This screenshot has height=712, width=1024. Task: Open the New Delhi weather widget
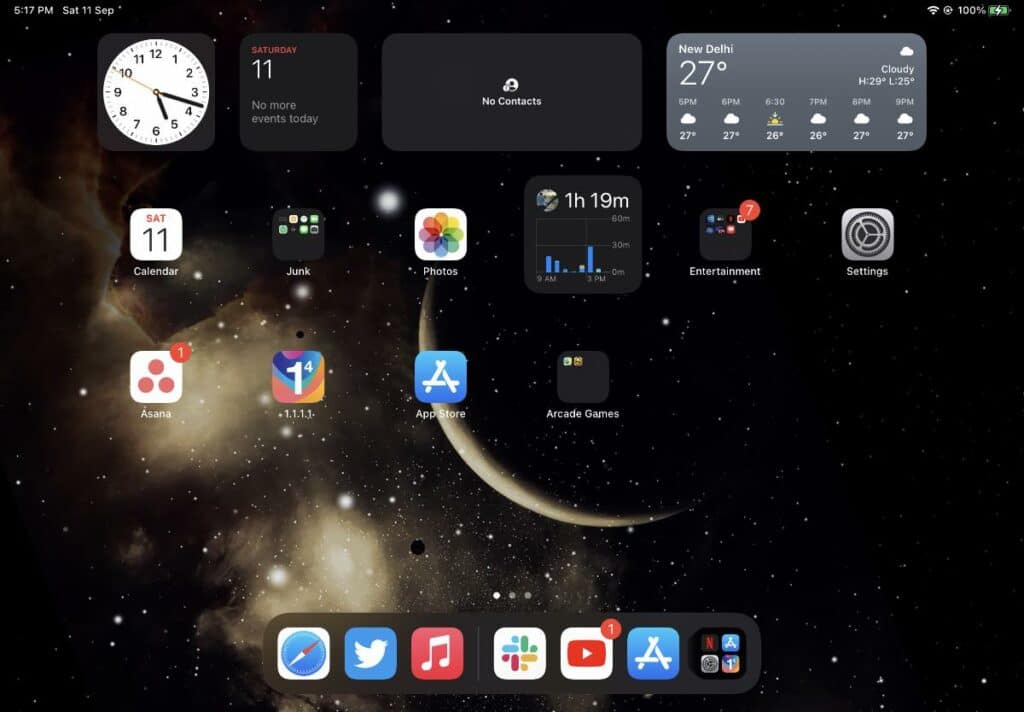[x=796, y=92]
